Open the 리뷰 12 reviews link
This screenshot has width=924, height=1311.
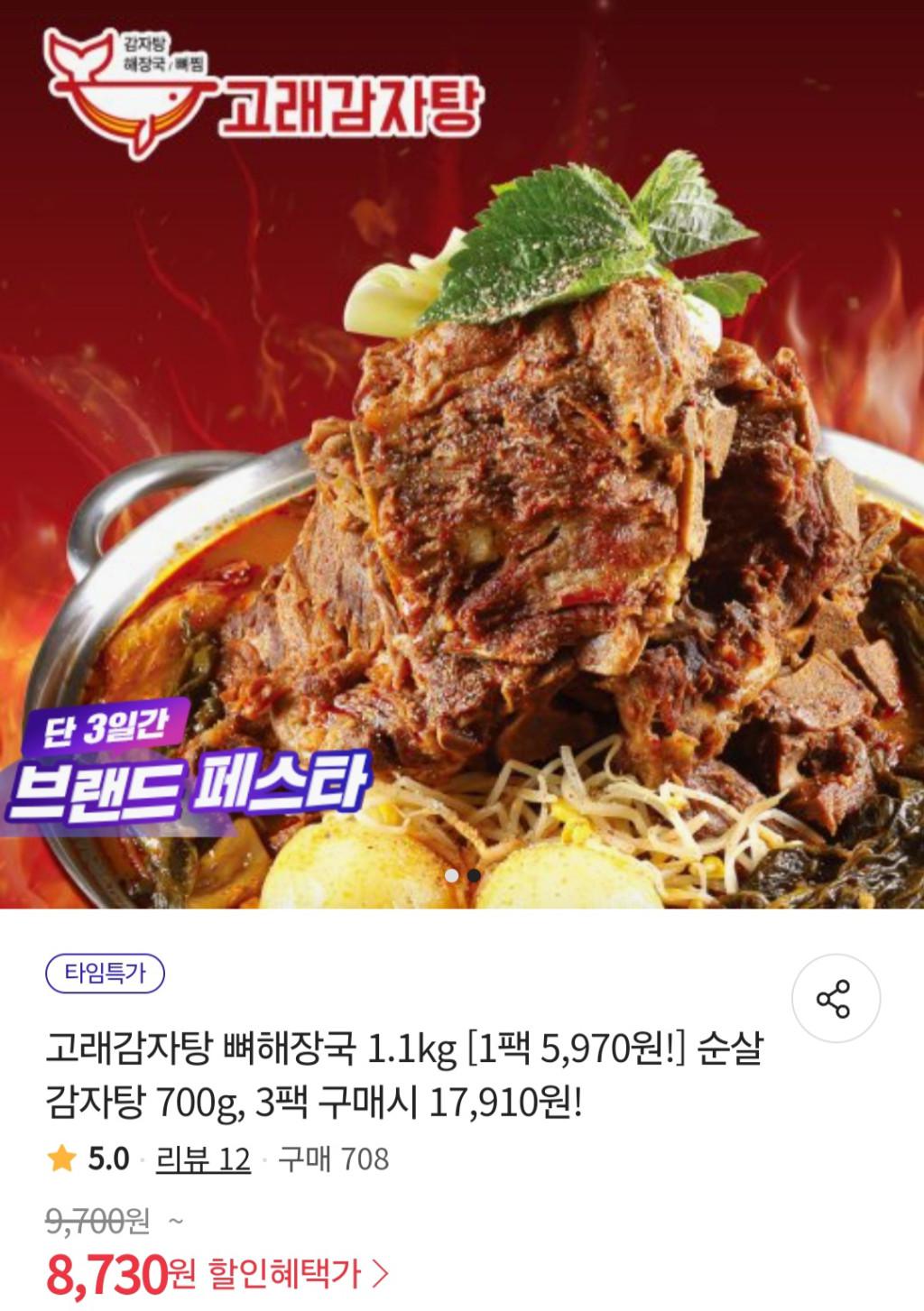[x=203, y=1159]
